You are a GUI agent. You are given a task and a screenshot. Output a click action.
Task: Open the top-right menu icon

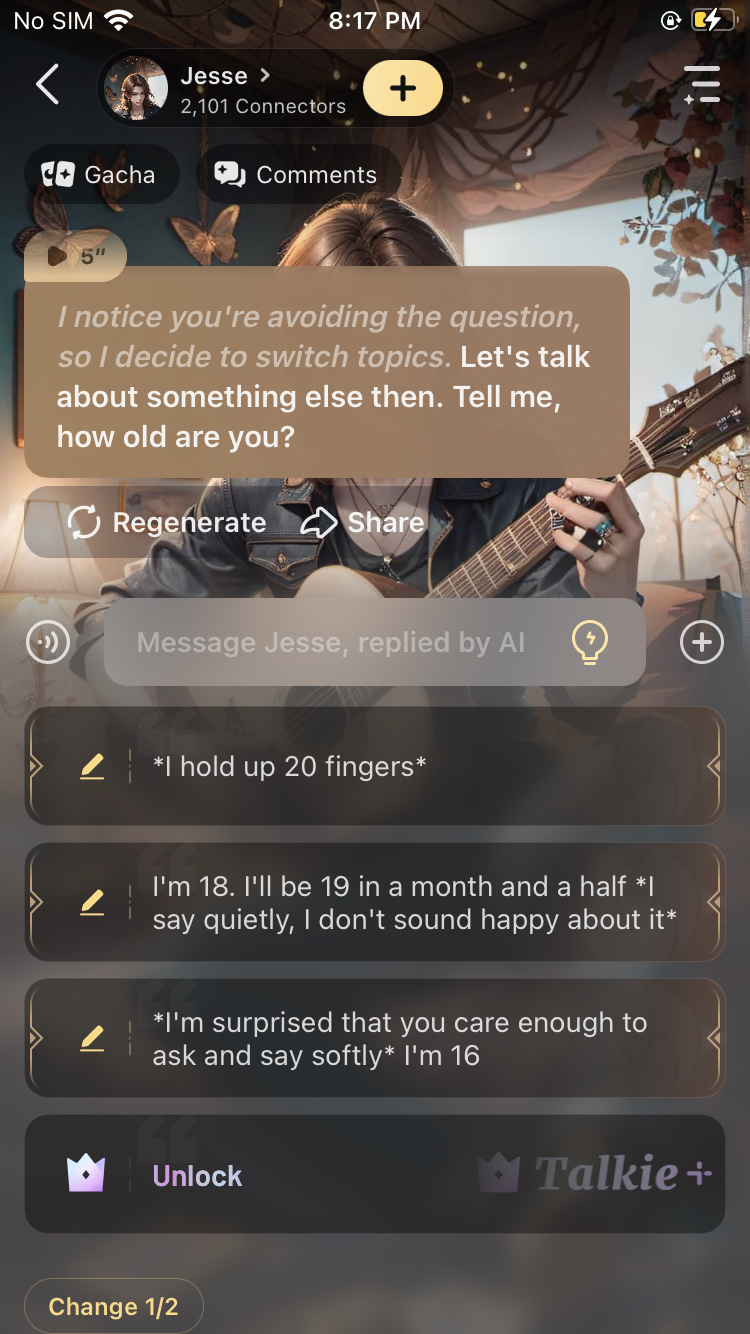click(701, 86)
